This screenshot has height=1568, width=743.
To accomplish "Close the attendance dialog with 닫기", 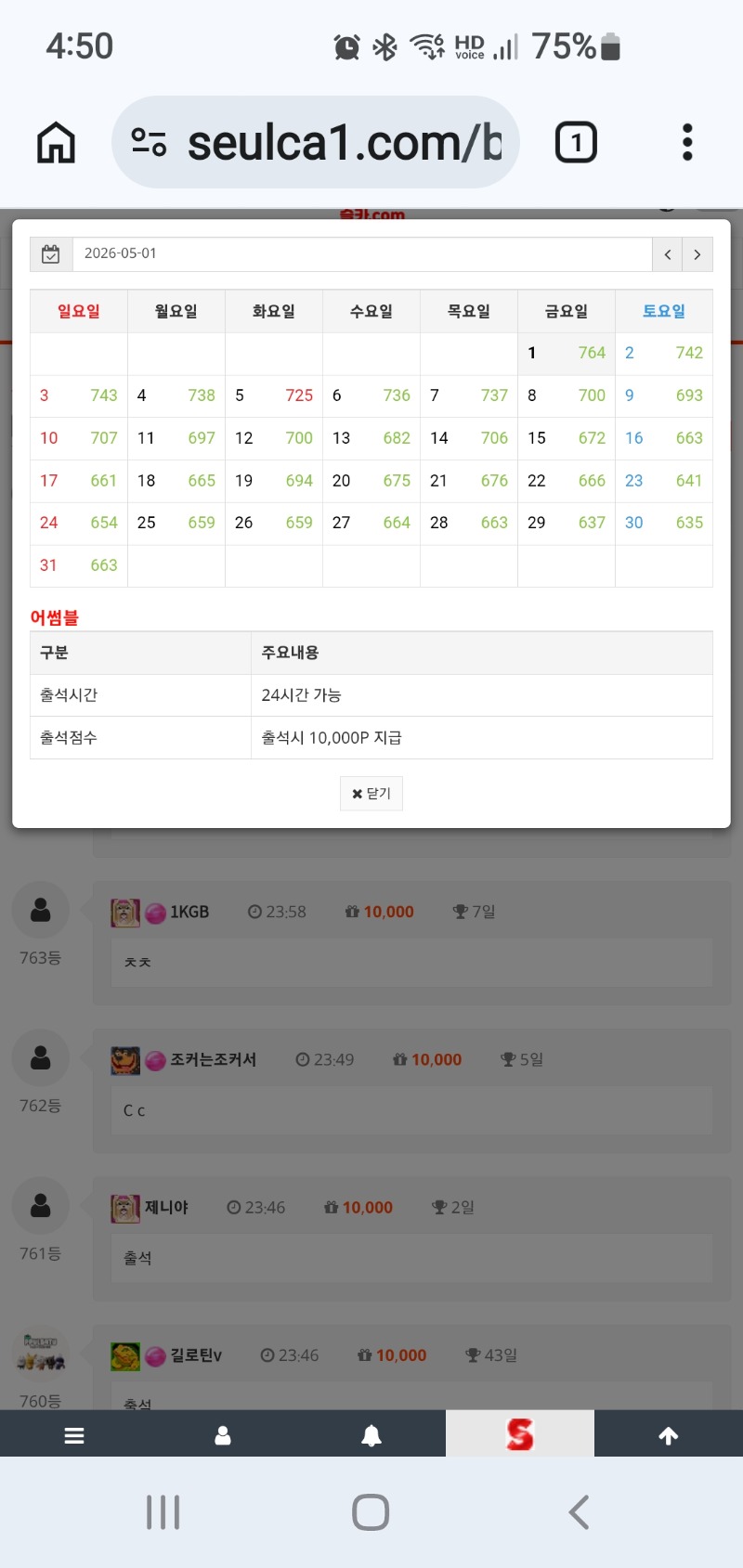I will coord(371,794).
